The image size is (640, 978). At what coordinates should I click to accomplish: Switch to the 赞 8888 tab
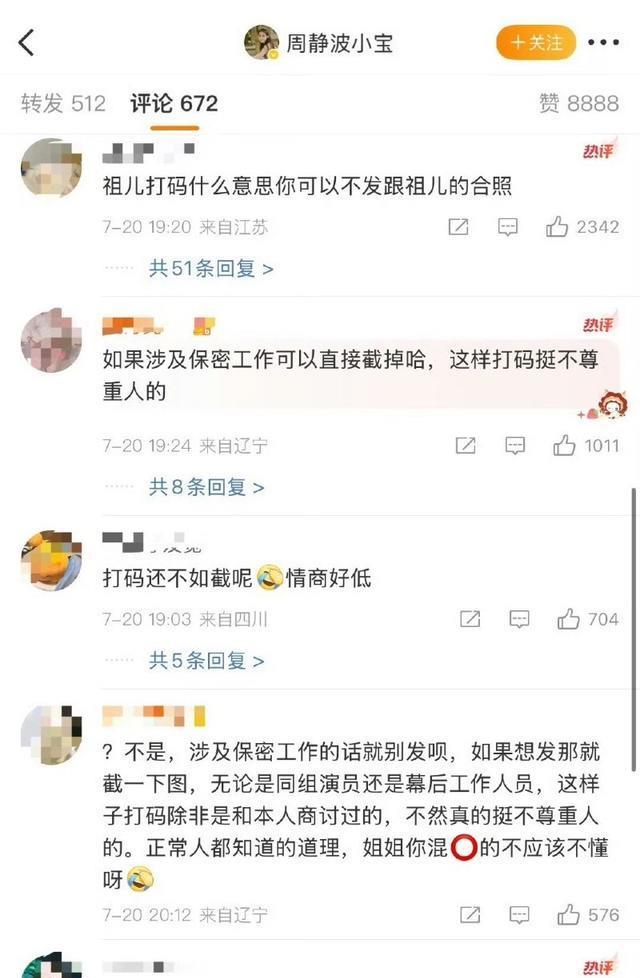[579, 103]
